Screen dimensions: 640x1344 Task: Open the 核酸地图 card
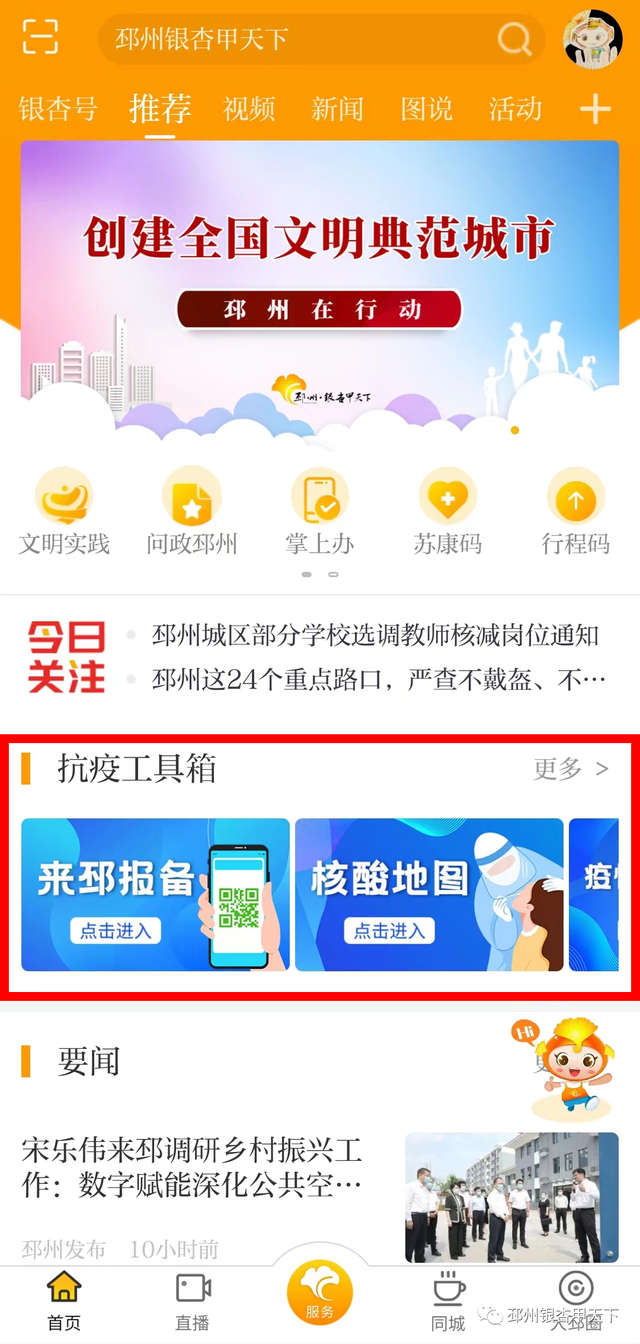(429, 895)
